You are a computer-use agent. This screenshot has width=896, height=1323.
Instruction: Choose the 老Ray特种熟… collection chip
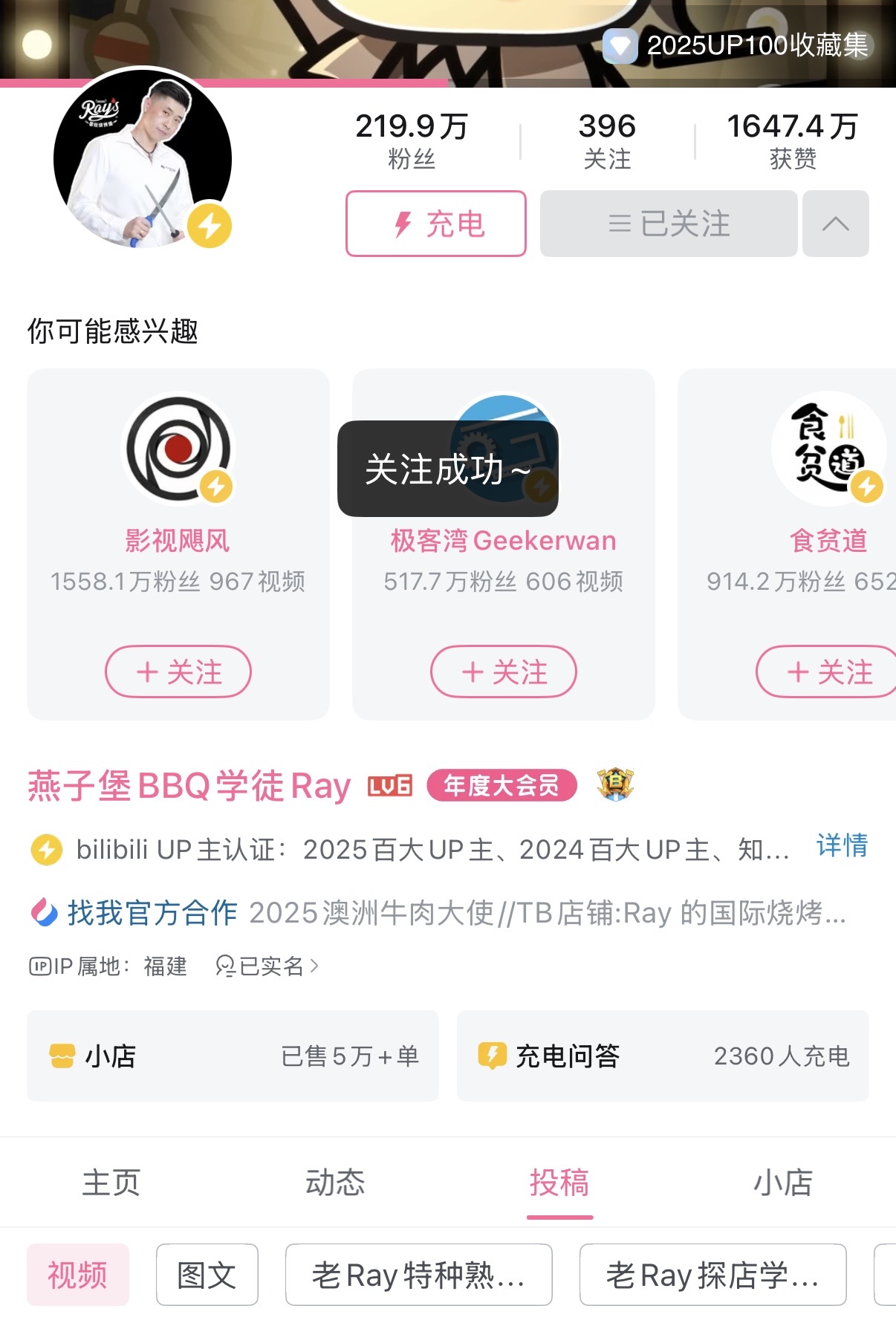(419, 1275)
